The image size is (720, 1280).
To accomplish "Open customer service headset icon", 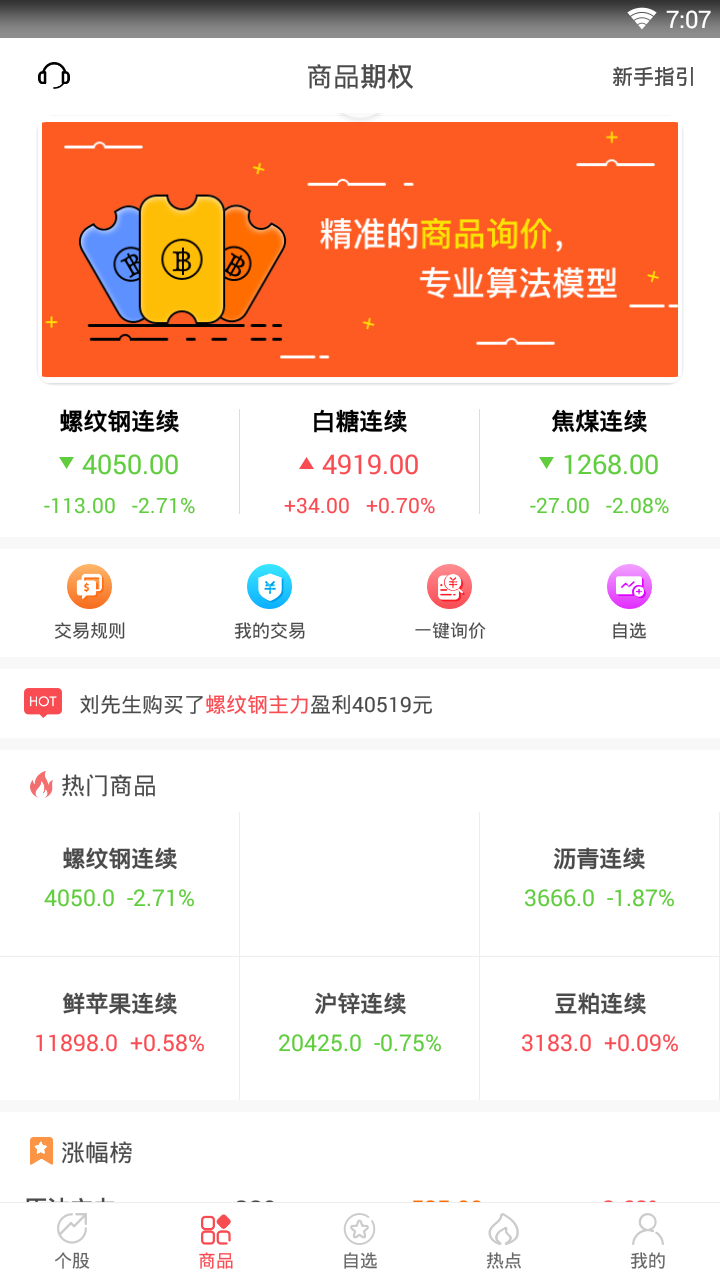I will point(54,76).
